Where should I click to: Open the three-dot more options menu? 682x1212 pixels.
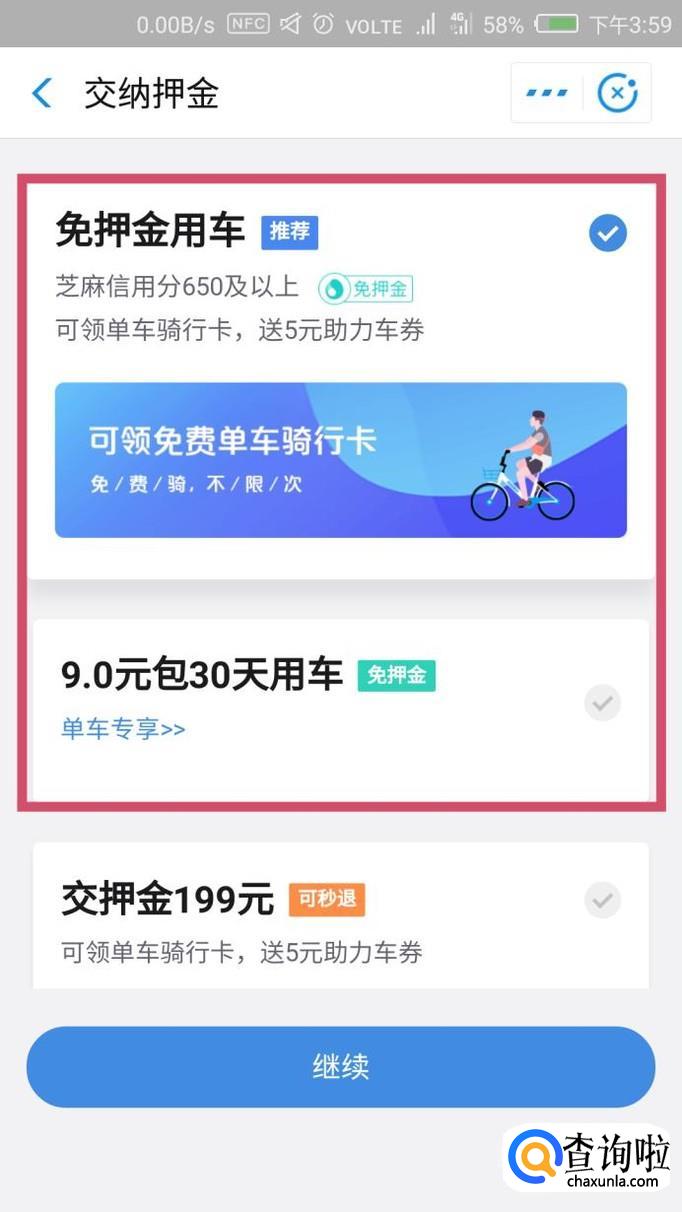(x=547, y=93)
